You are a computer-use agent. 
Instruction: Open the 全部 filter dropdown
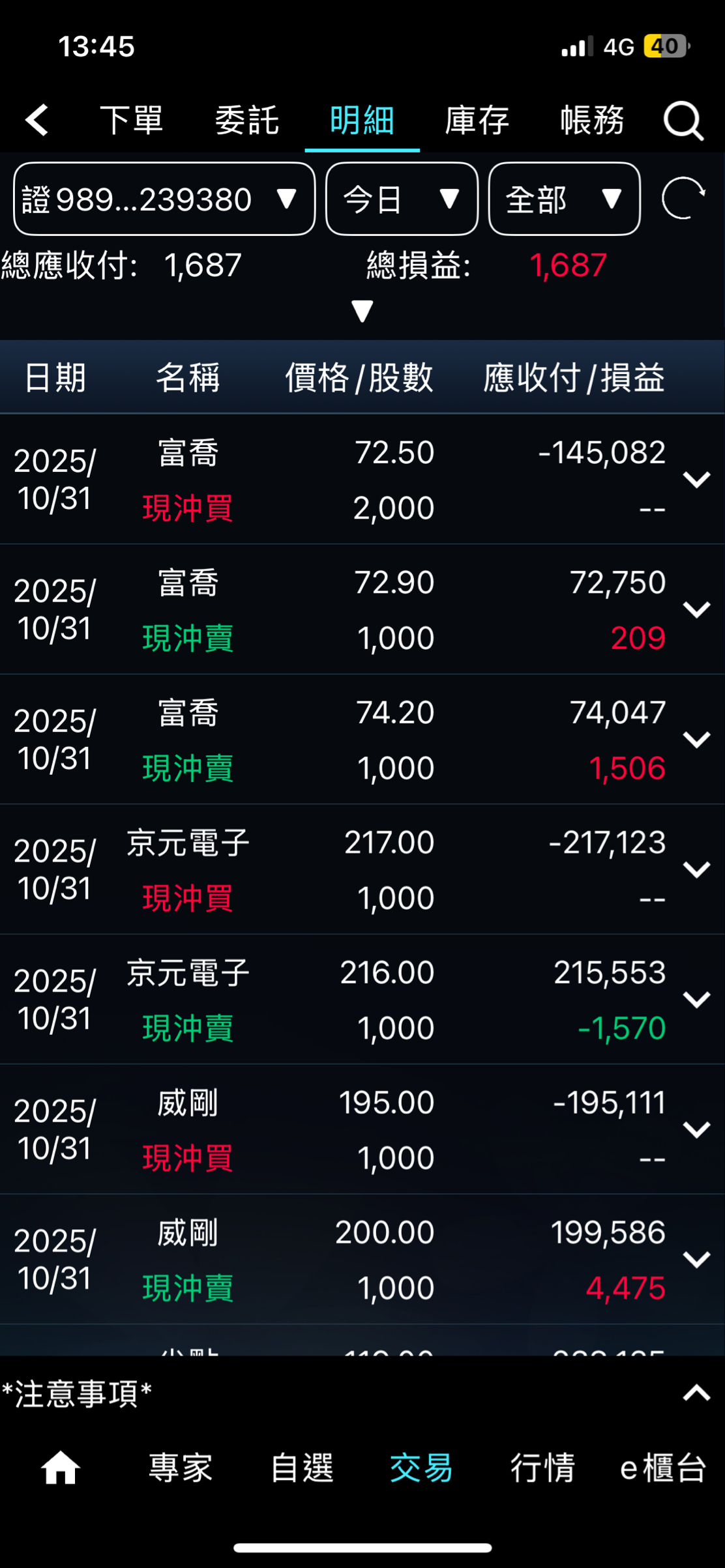[x=564, y=199]
